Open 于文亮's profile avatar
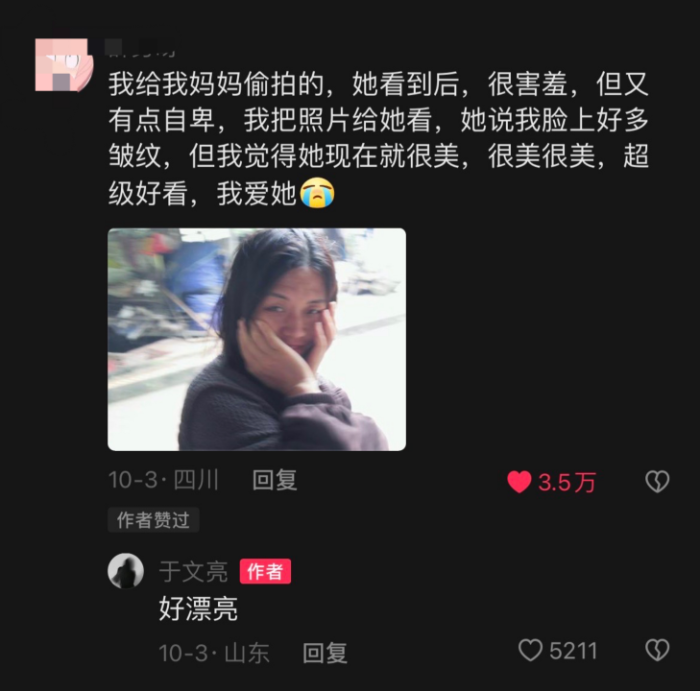This screenshot has width=700, height=691. click(x=126, y=571)
